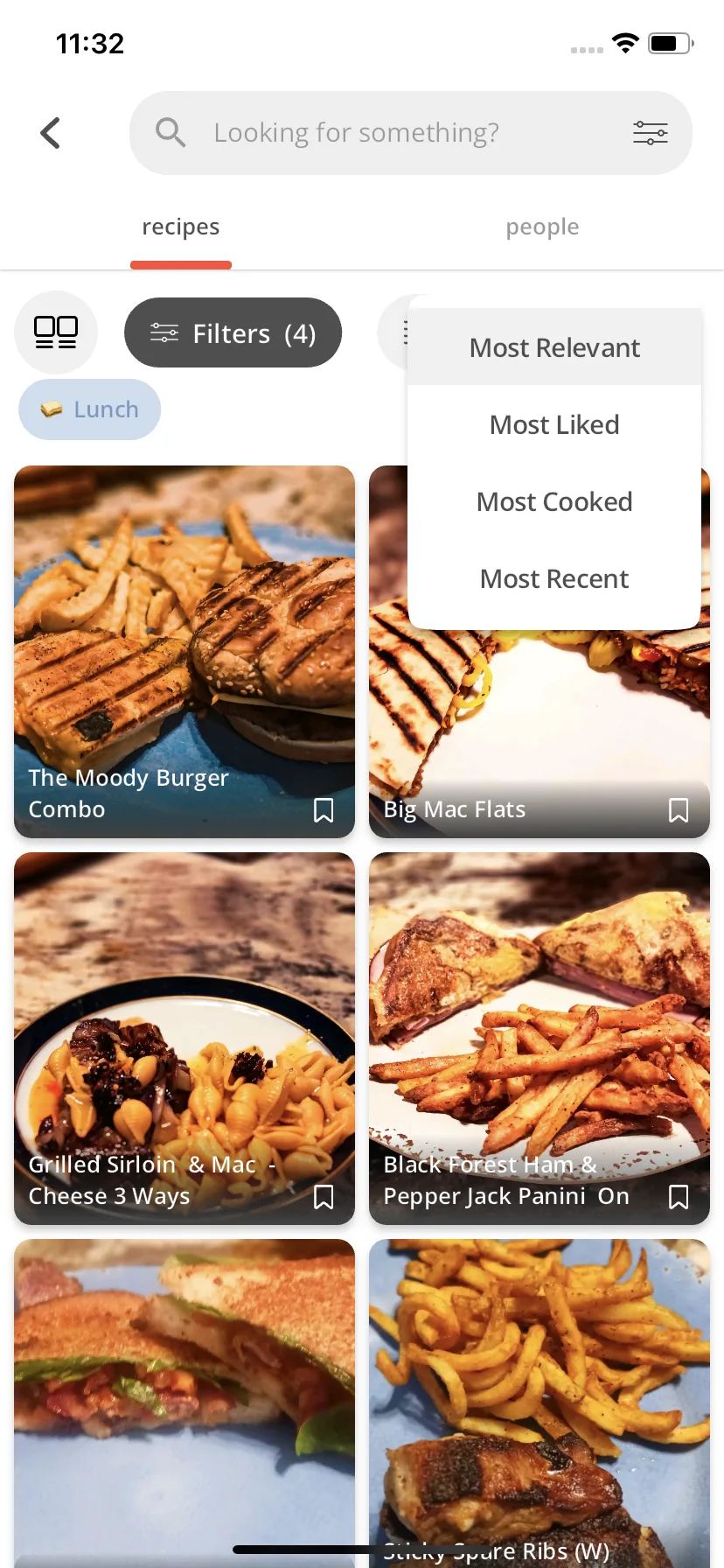Open the Filters (4) button
Viewport: 724px width, 1568px height.
click(233, 333)
